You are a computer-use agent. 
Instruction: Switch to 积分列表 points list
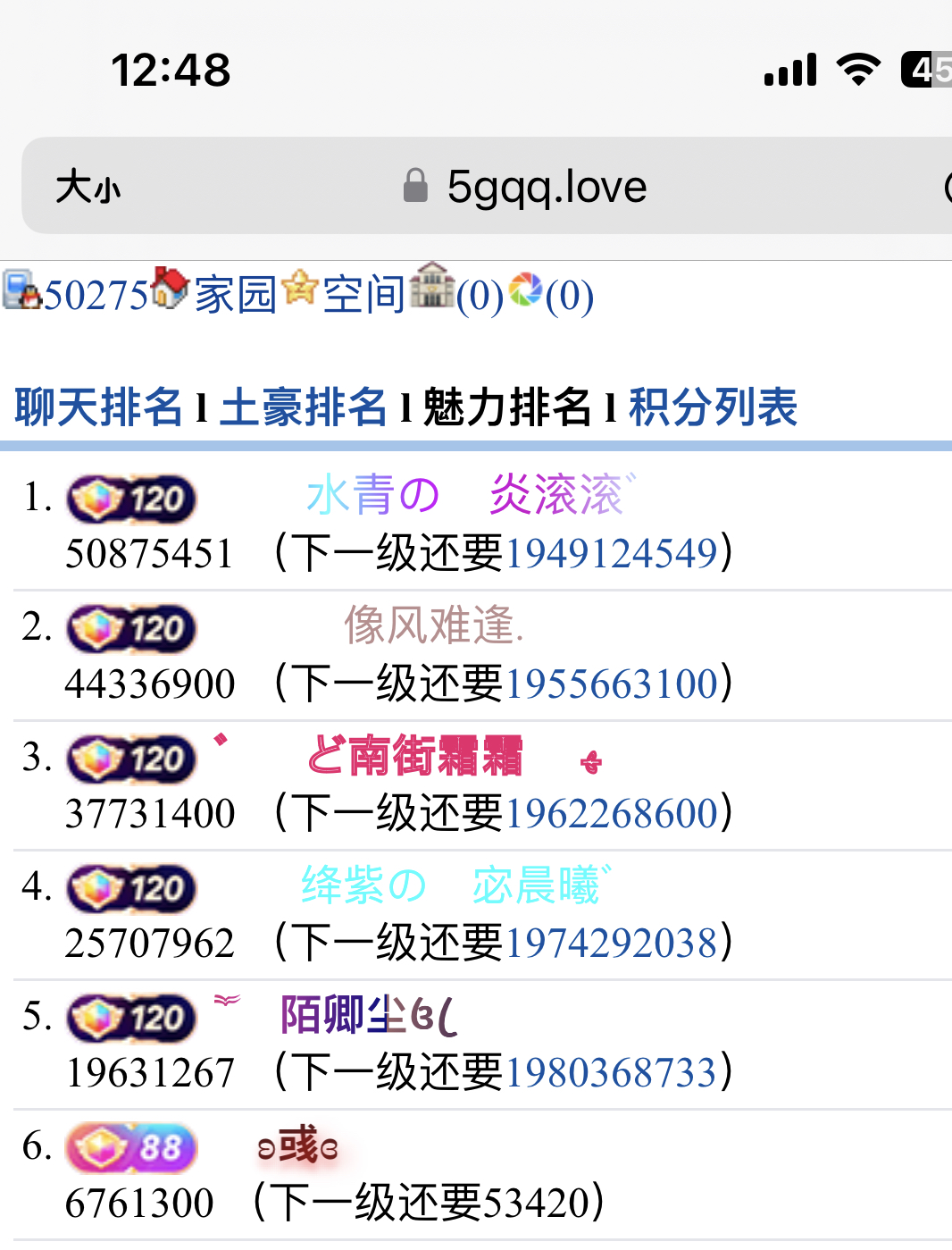tap(713, 407)
